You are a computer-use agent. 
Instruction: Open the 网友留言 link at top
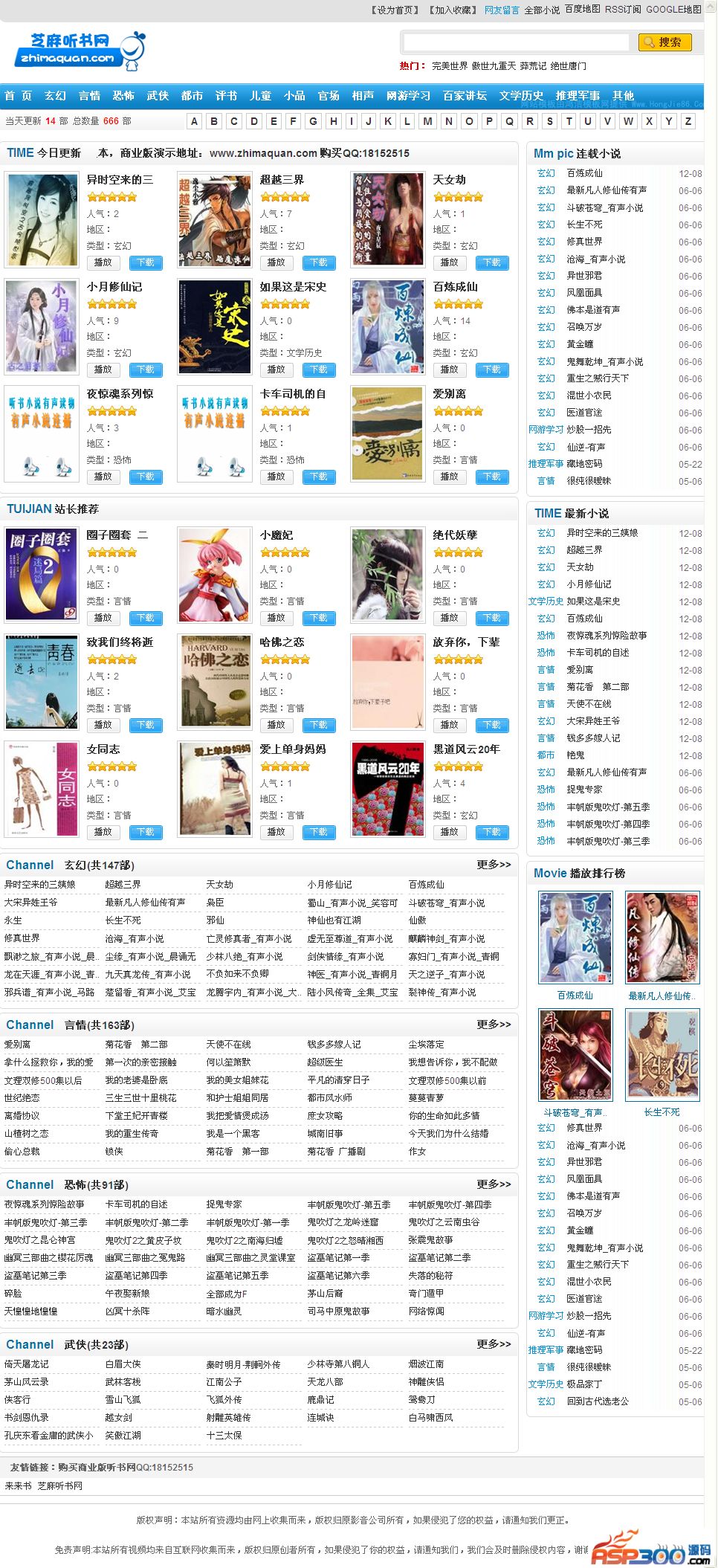pos(502,10)
